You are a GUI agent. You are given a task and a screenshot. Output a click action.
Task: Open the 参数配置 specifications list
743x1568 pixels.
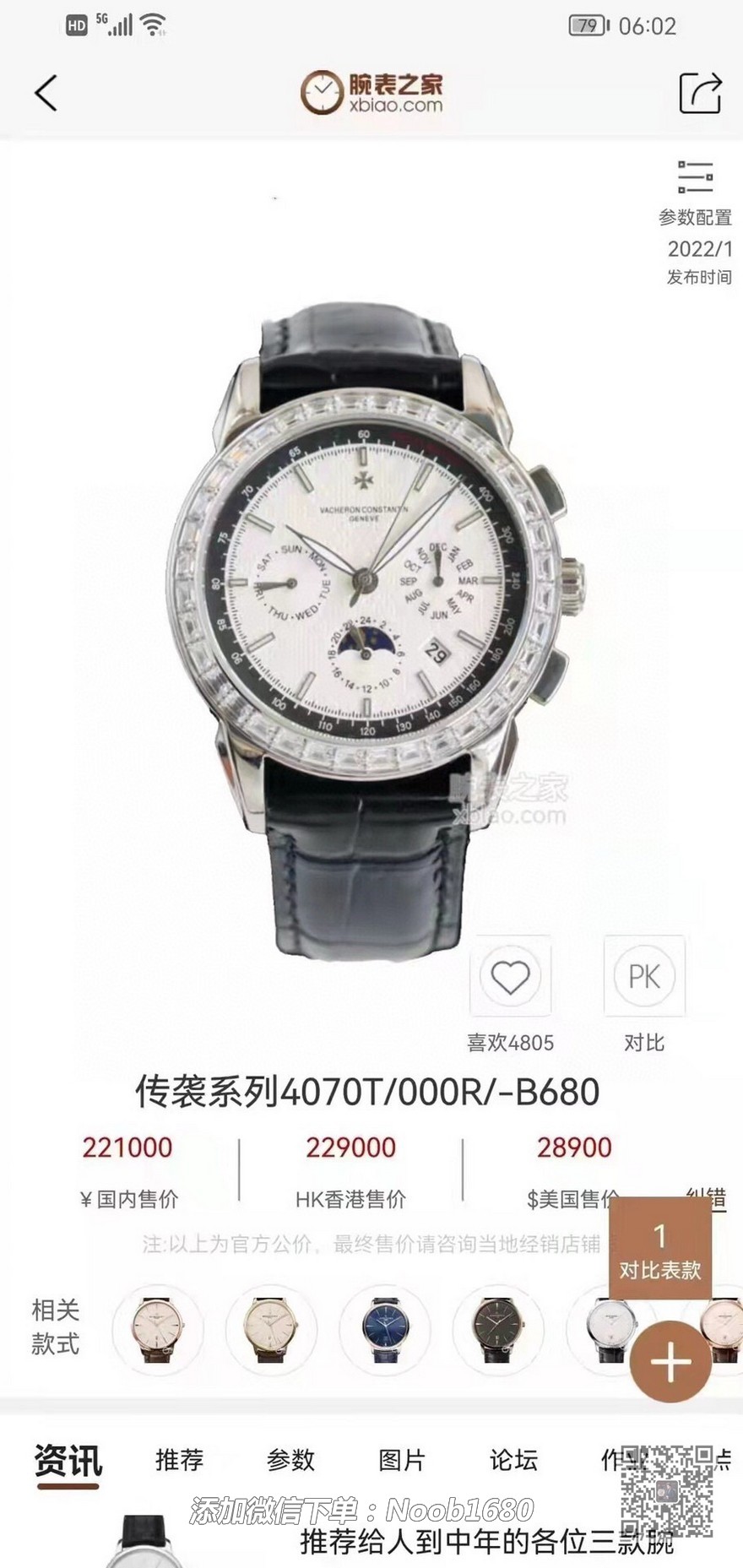click(695, 193)
